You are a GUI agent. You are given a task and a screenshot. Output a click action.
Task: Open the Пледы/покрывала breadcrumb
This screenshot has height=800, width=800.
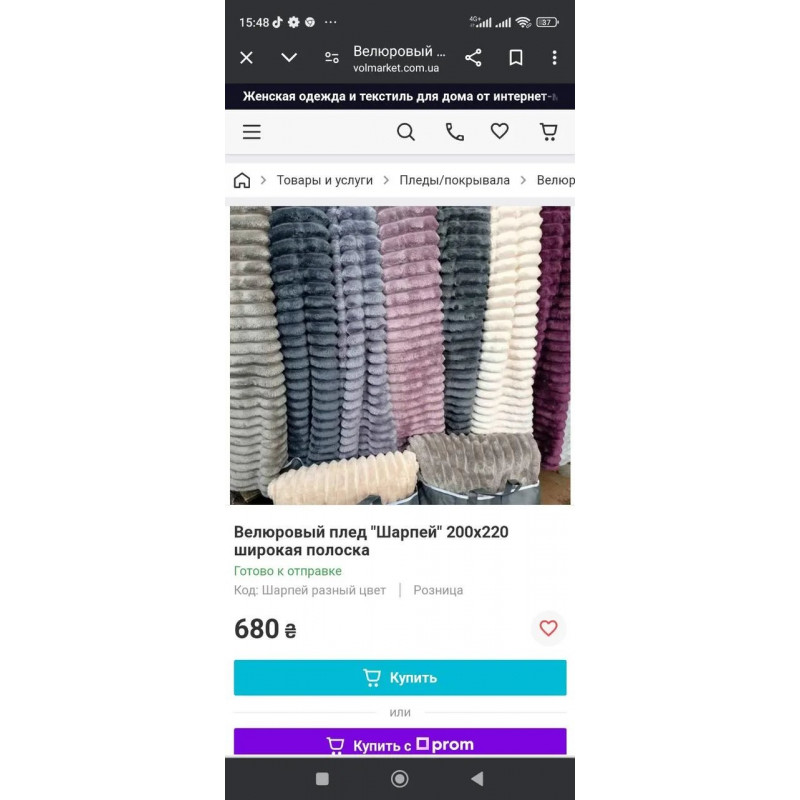[454, 180]
